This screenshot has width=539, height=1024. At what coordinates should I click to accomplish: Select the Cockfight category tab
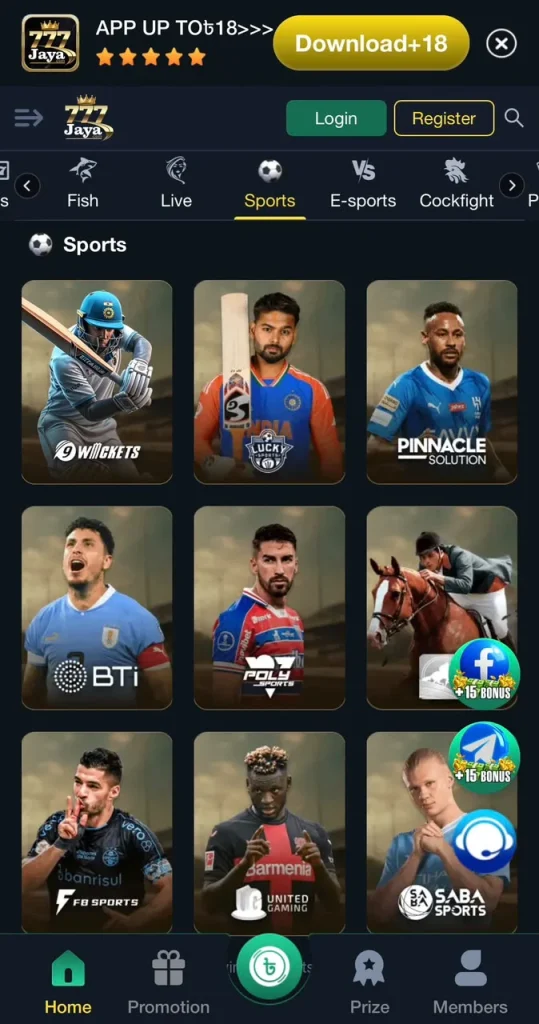pyautogui.click(x=457, y=184)
